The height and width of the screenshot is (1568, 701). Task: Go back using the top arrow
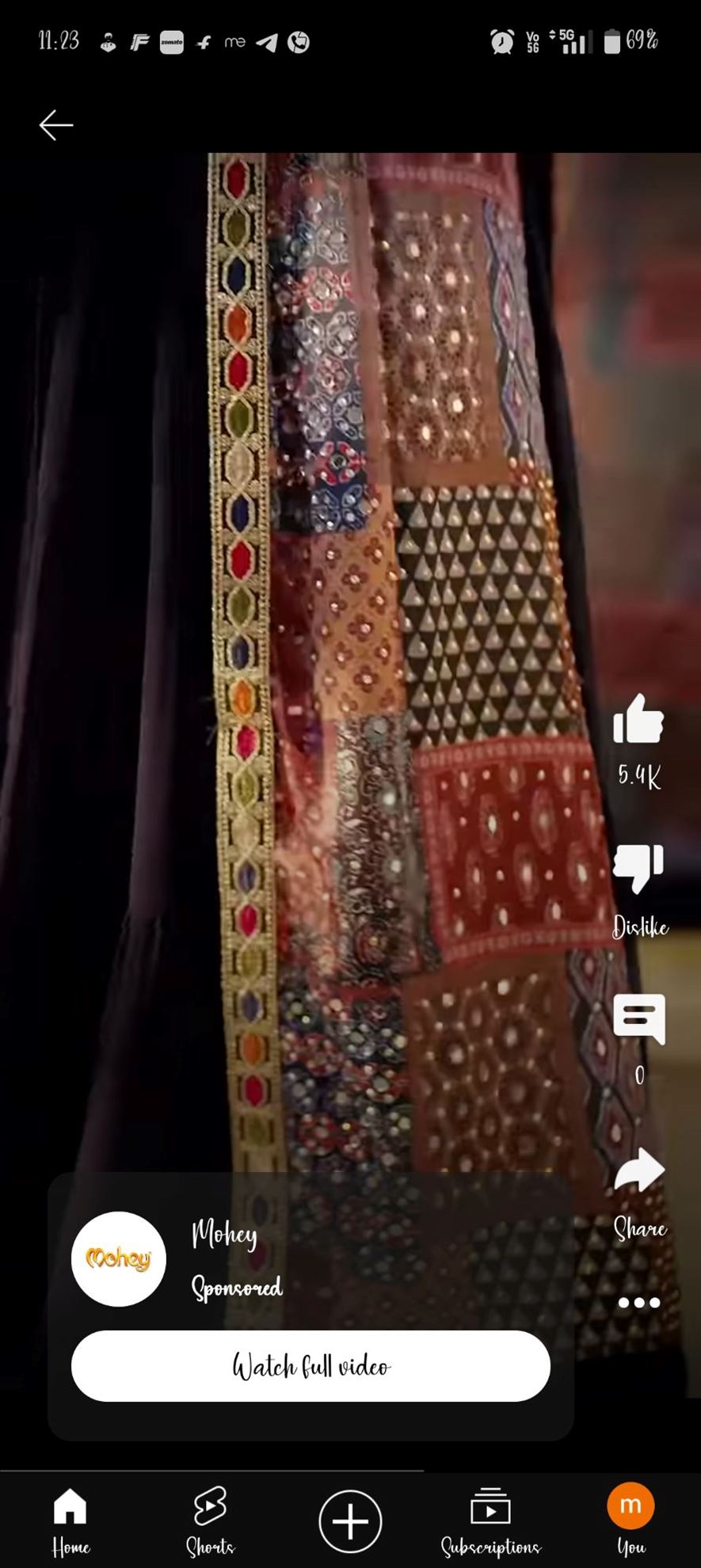tap(56, 125)
